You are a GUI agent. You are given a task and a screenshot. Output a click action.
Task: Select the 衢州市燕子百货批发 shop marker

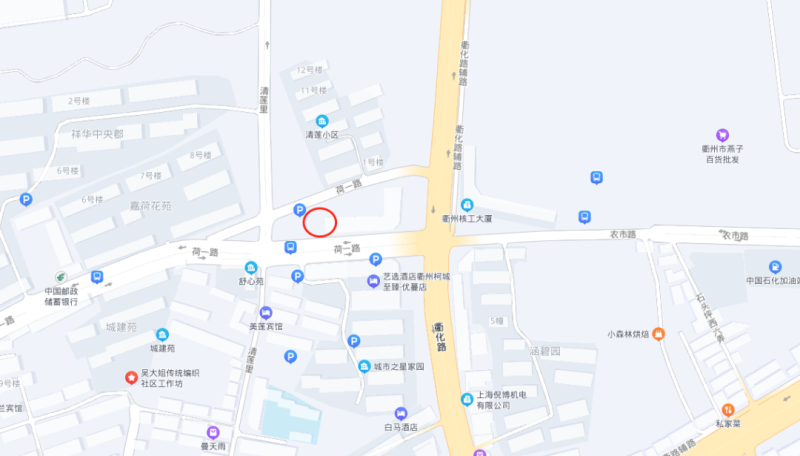722,135
